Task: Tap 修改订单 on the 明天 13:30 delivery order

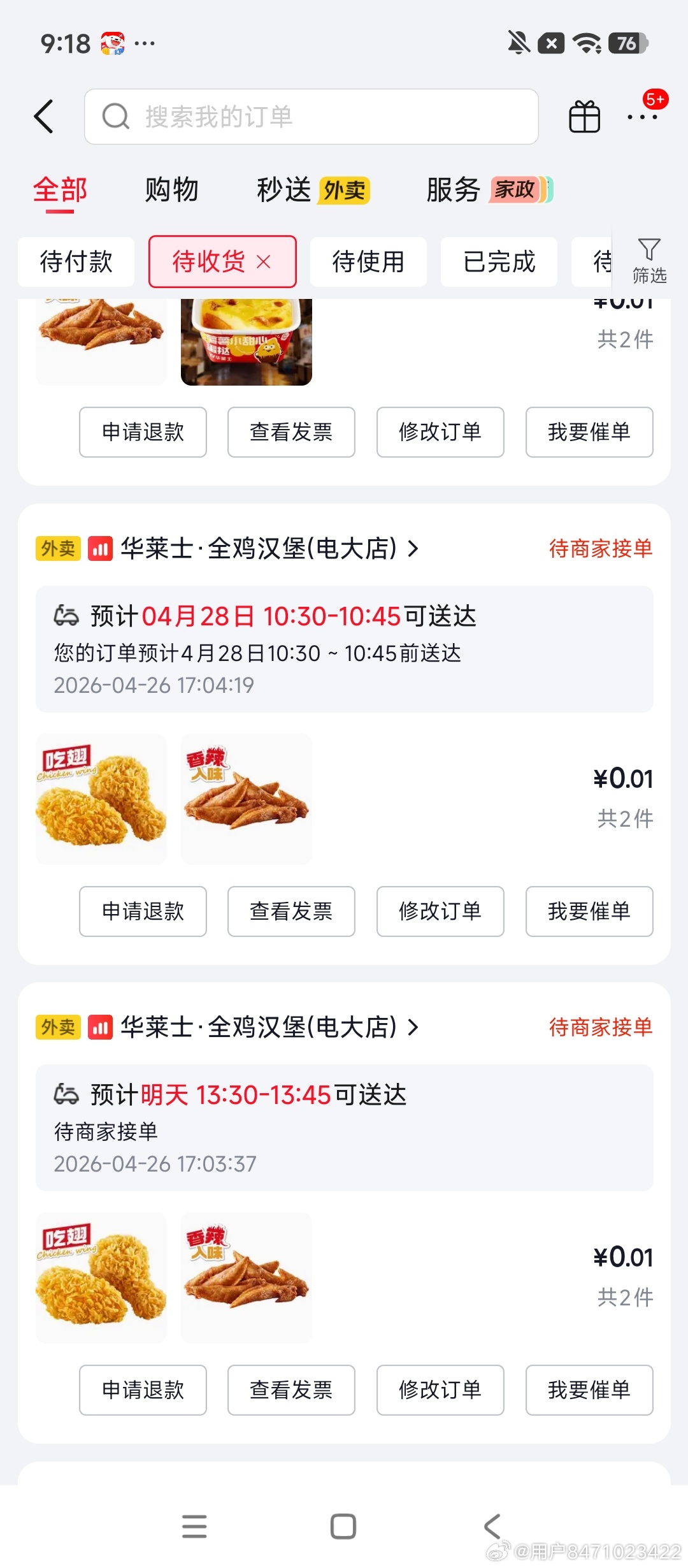Action: tap(440, 1390)
